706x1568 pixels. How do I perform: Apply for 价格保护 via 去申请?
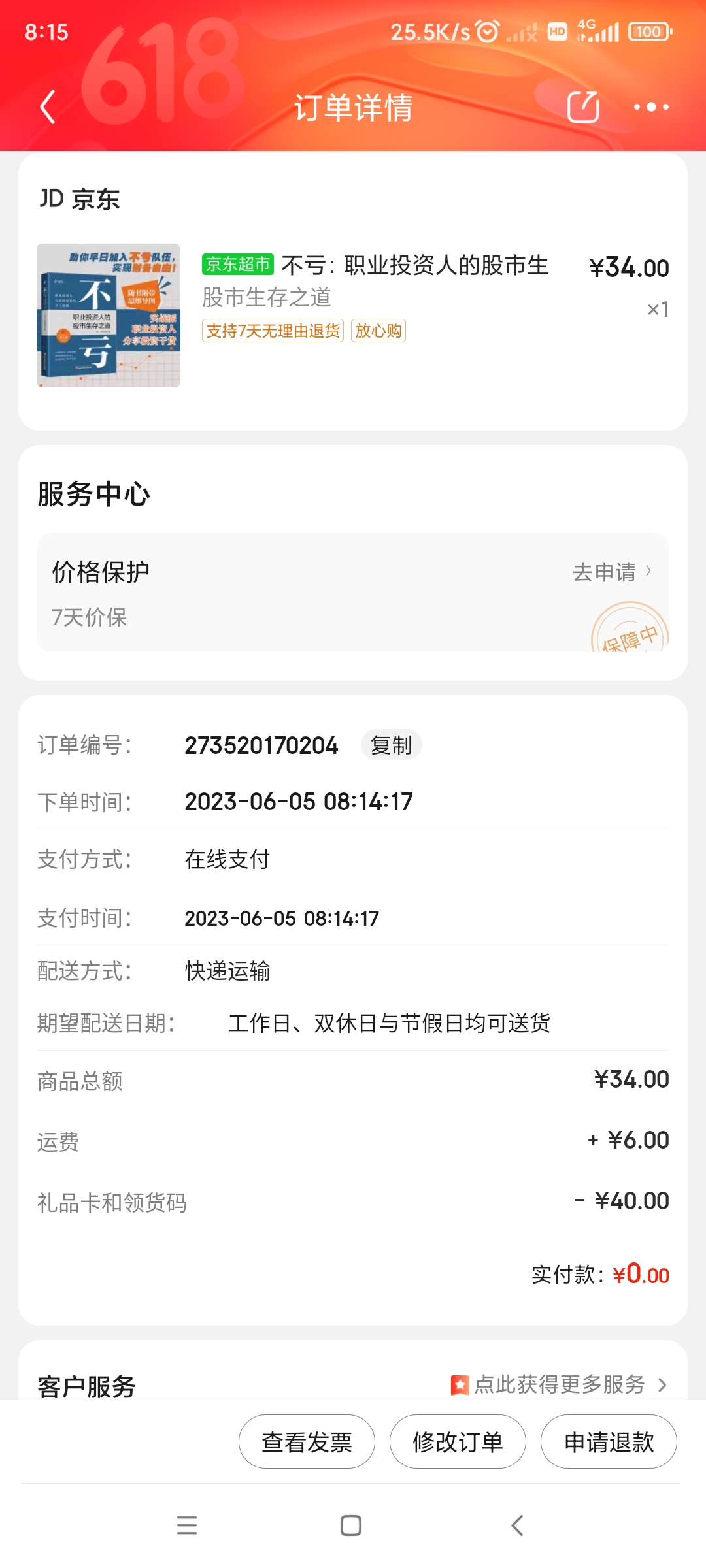point(611,572)
